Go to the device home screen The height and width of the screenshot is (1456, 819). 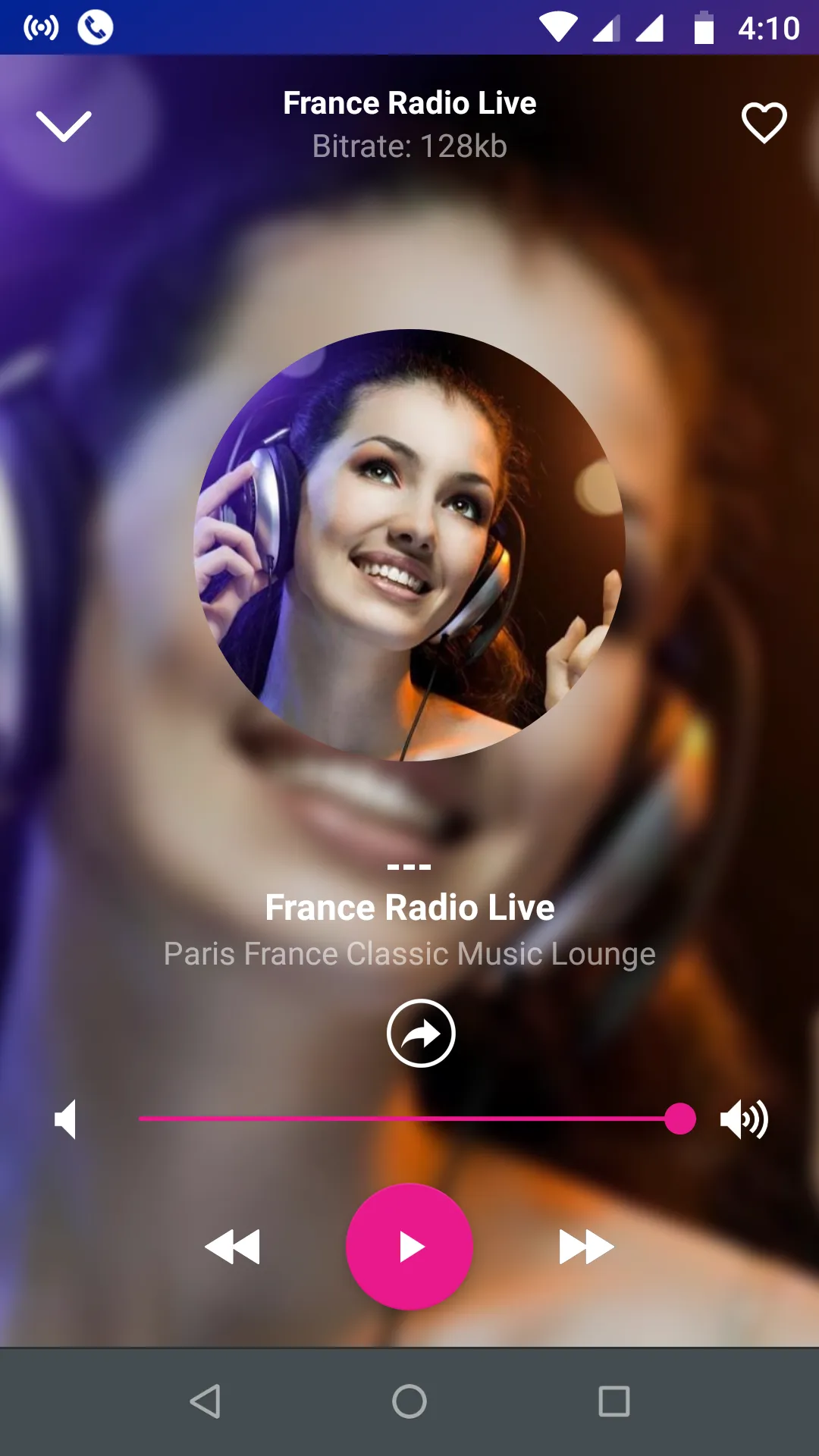tap(409, 1401)
